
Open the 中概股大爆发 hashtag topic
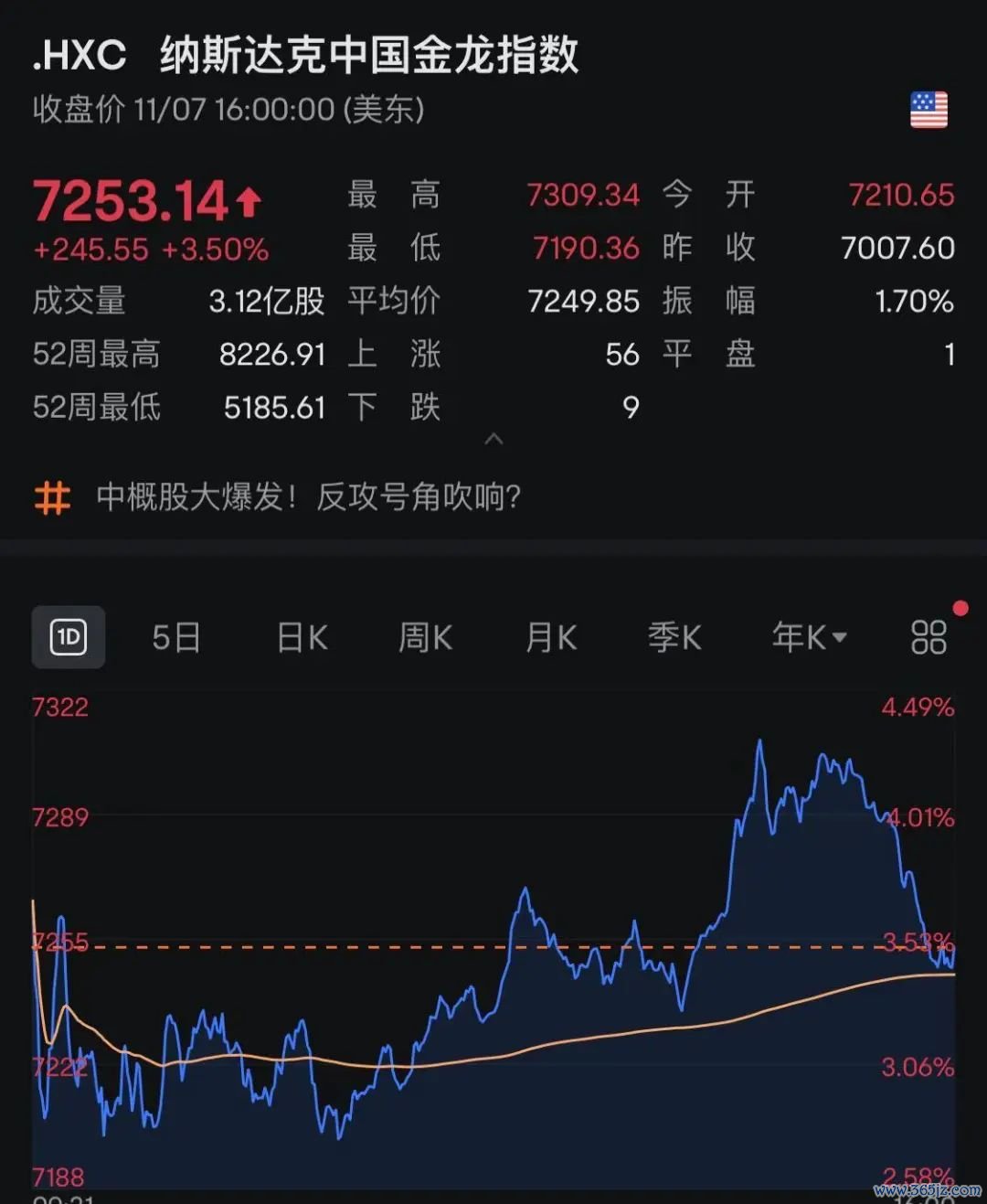click(x=308, y=497)
